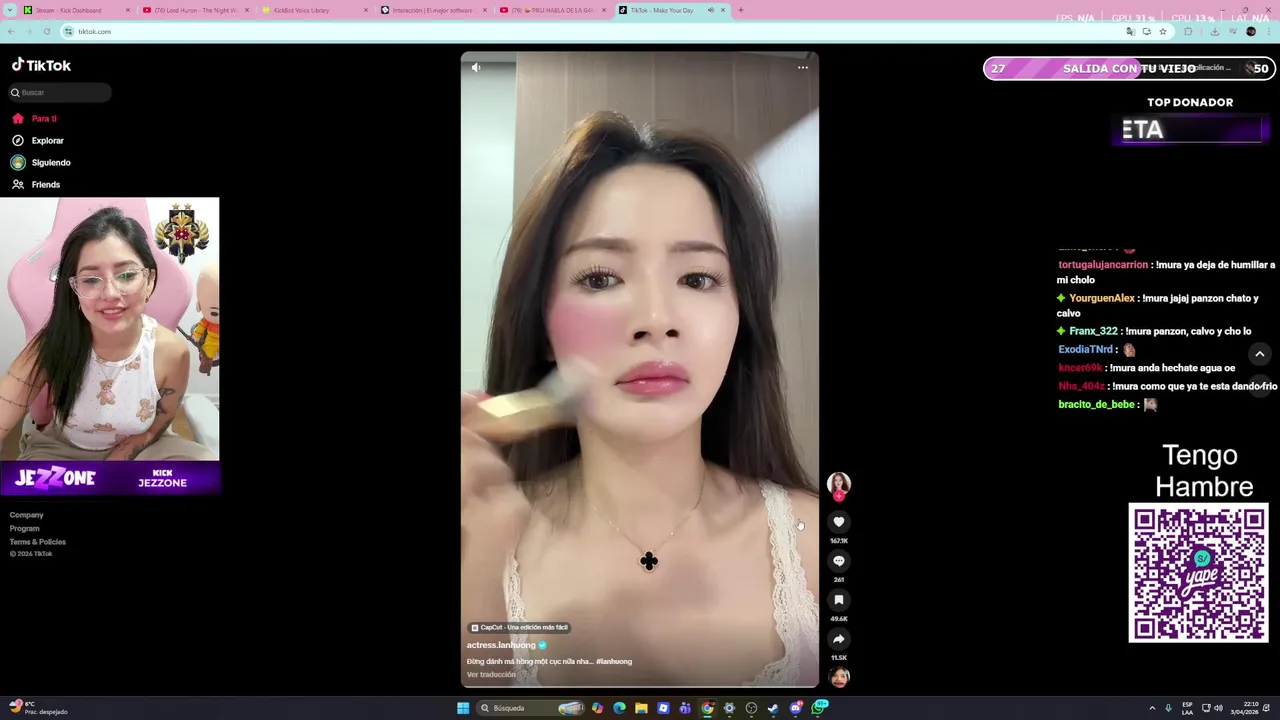1280x720 pixels.
Task: Open the video's three-dot options menu
Action: [802, 67]
